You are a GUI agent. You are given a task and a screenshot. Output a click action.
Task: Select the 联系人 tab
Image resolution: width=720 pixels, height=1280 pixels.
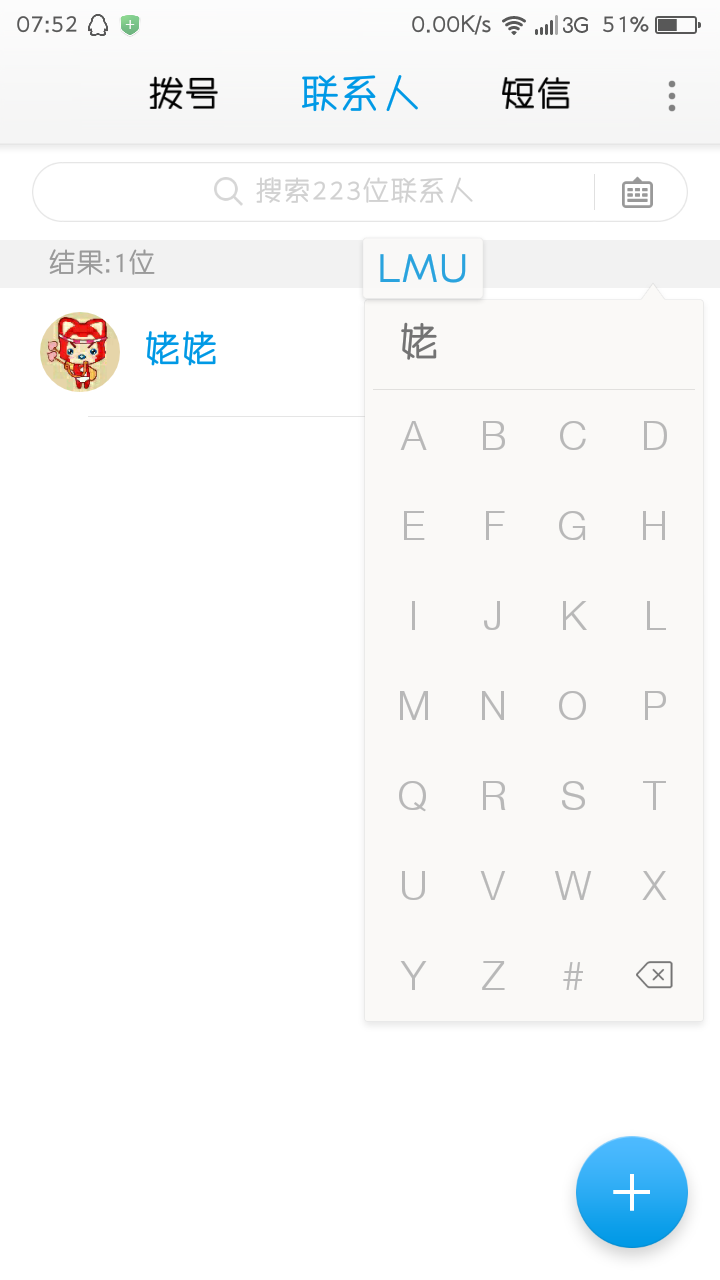coord(359,95)
